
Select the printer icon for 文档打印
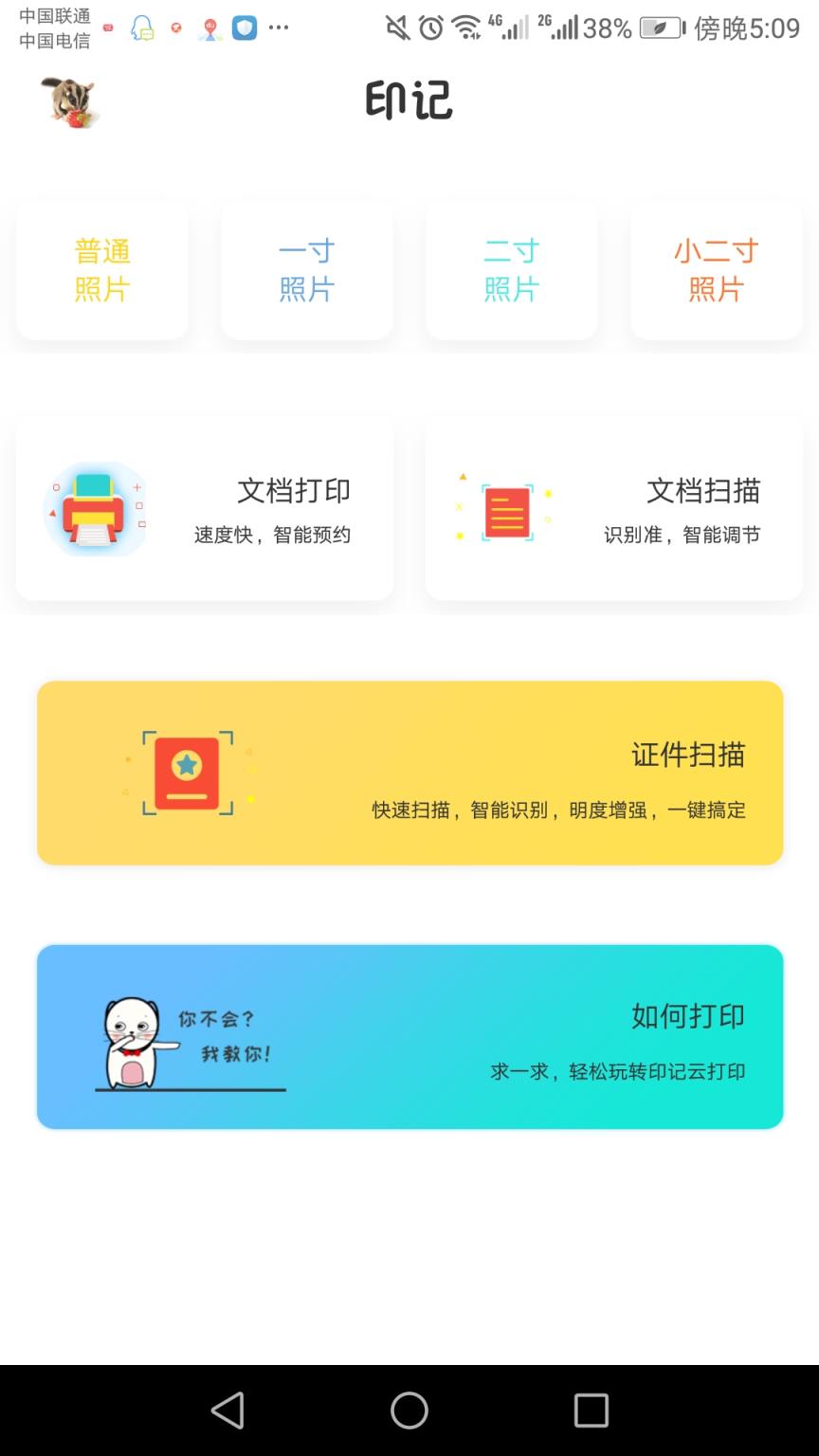click(94, 509)
